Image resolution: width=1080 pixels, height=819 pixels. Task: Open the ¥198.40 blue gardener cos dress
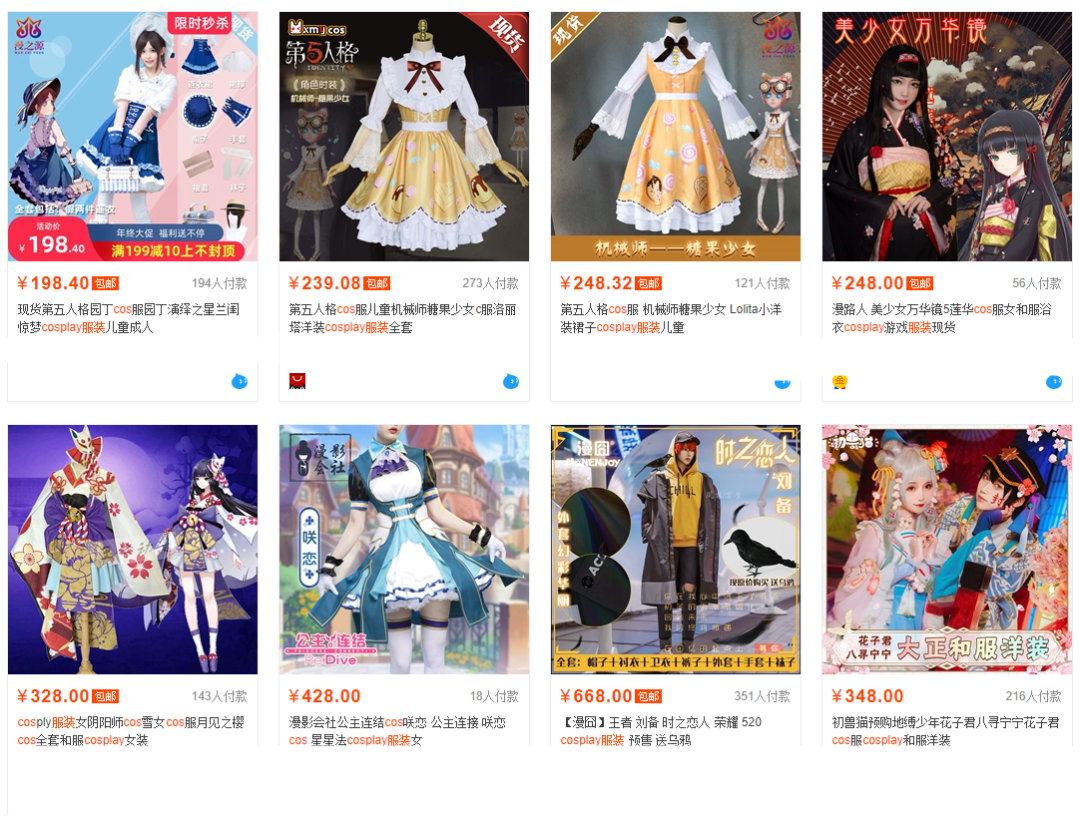133,137
